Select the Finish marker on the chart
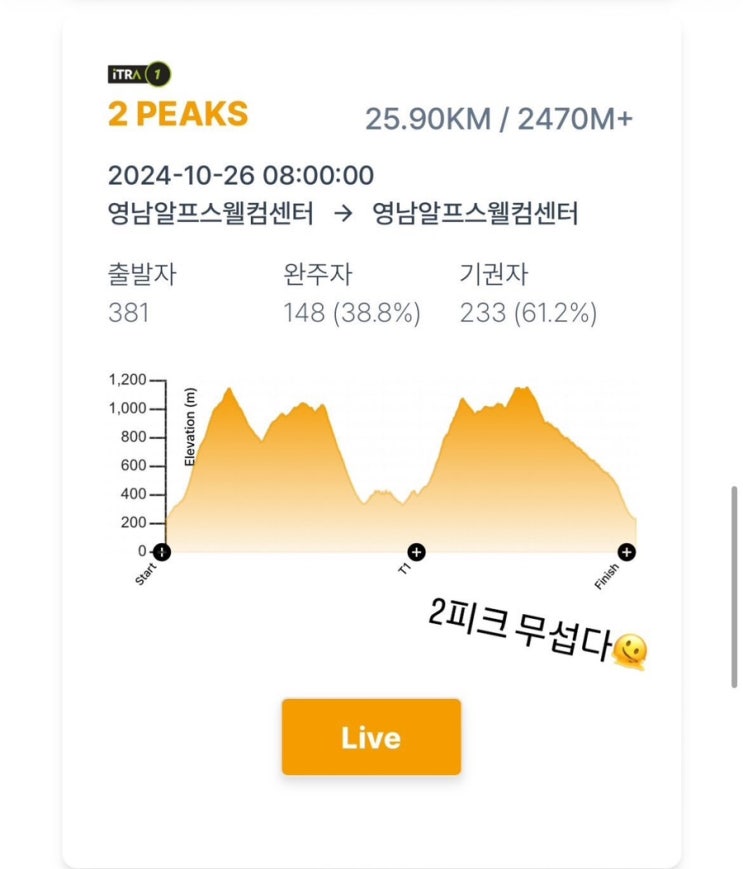Image resolution: width=743 pixels, height=869 pixels. coord(627,552)
